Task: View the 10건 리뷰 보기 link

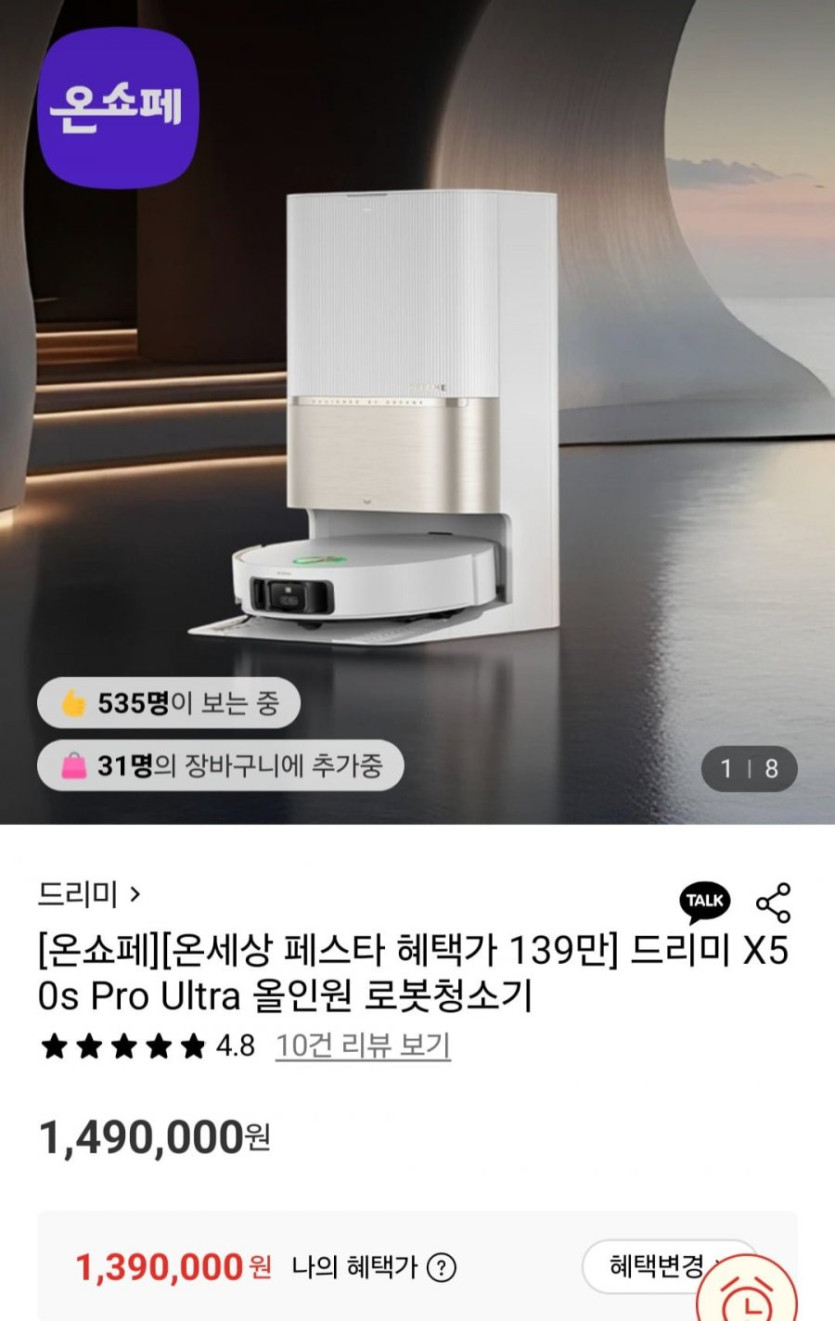Action: 362,1046
